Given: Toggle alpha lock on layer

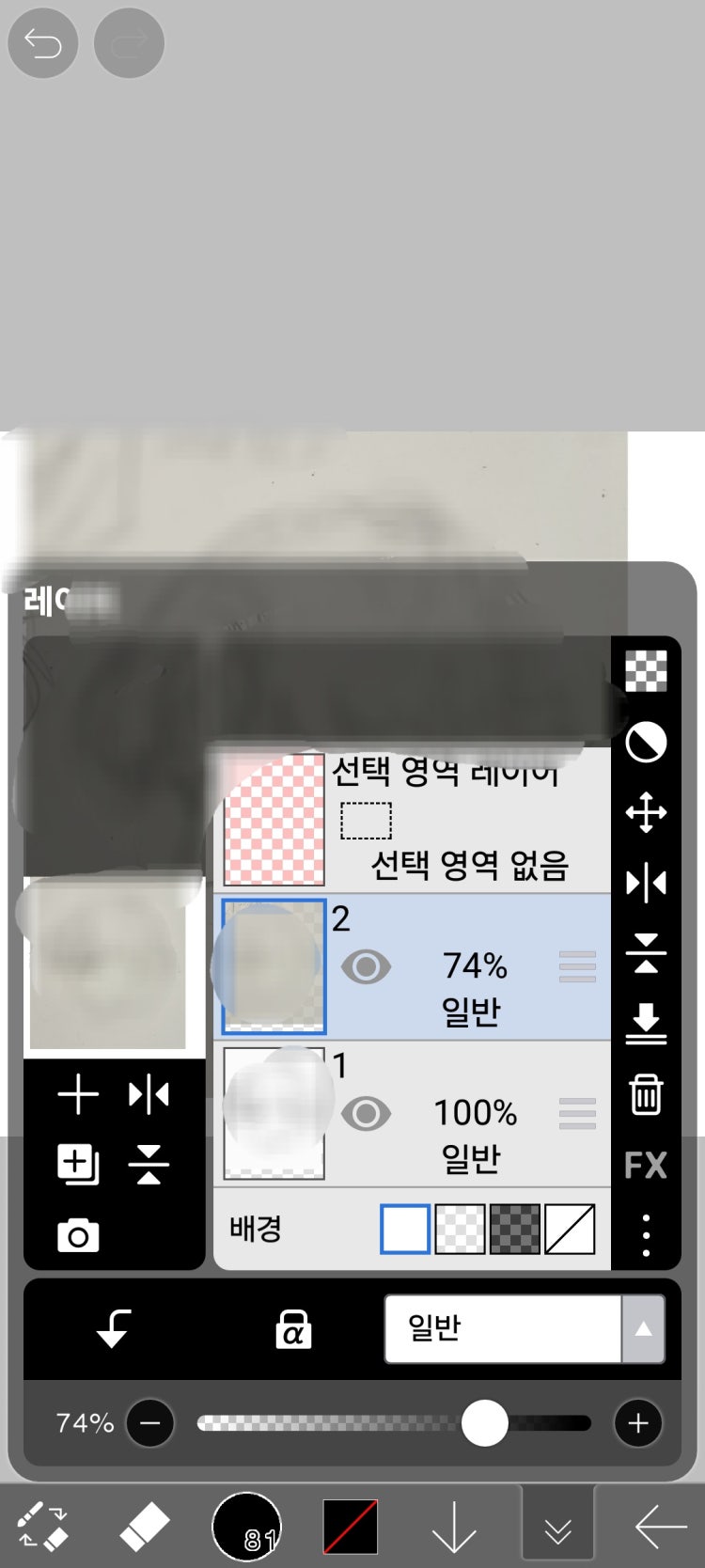Looking at the screenshot, I should click(293, 1328).
